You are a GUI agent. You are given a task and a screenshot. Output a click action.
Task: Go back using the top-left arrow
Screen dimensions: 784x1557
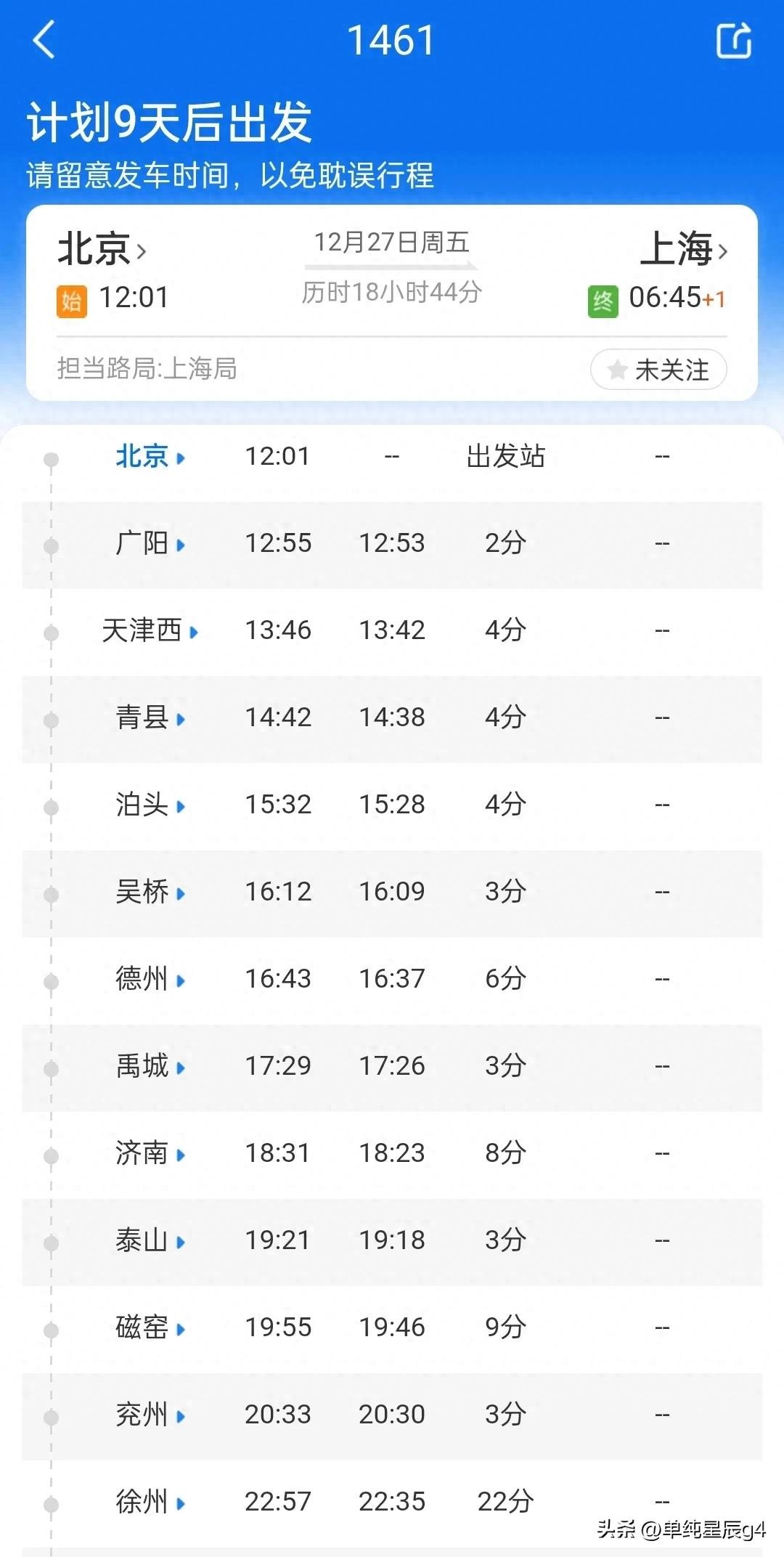(44, 39)
